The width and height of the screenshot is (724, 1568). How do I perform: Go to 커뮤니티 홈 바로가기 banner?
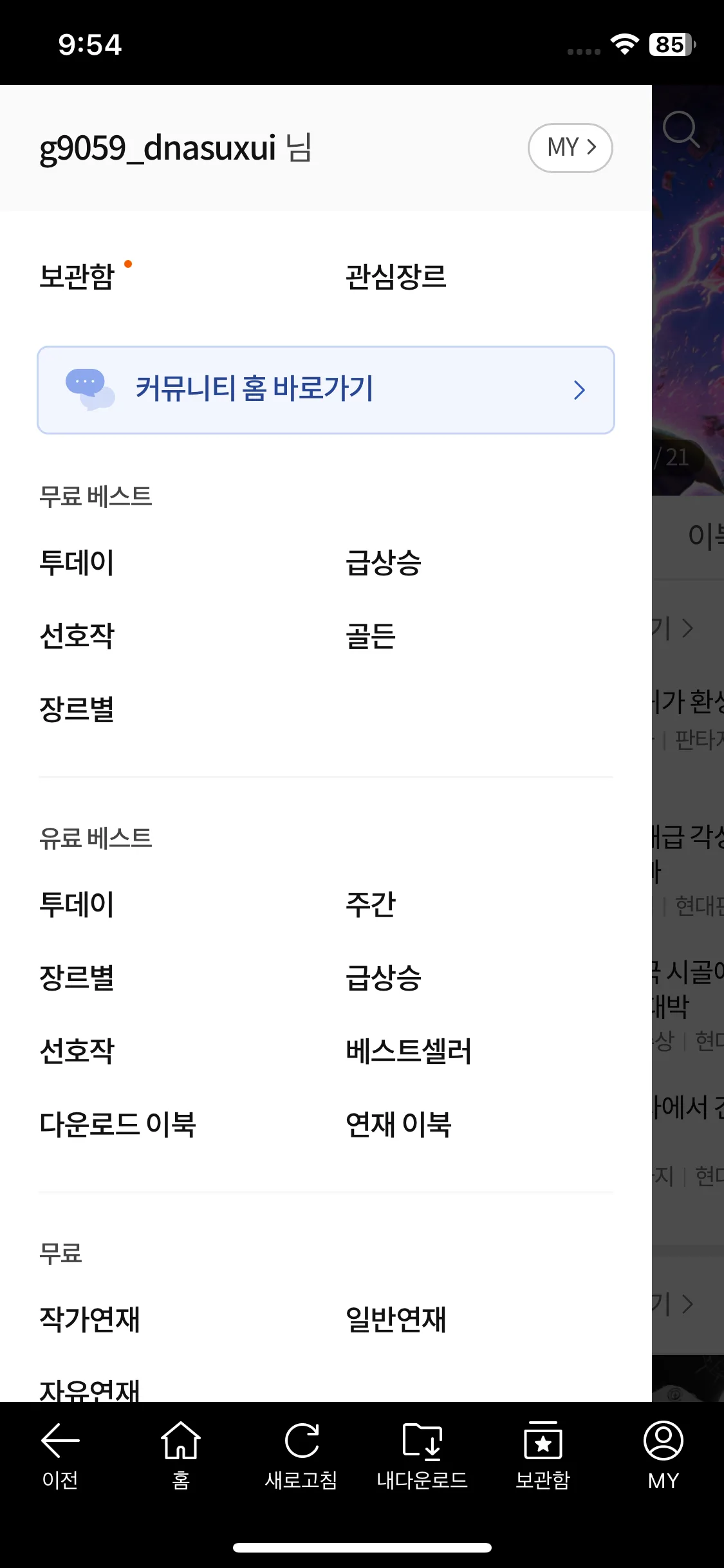[x=326, y=390]
